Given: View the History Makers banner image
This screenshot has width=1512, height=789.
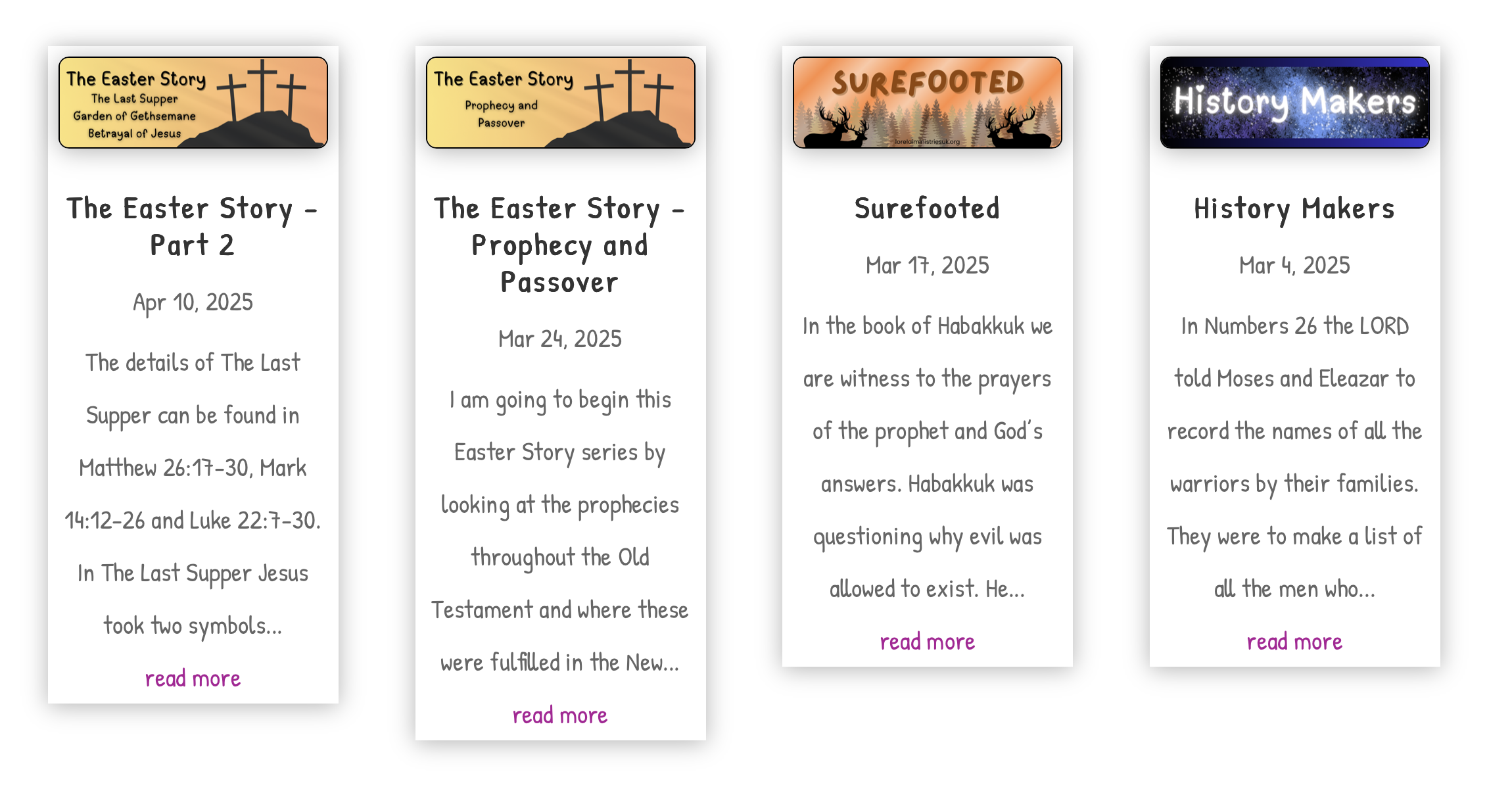Looking at the screenshot, I should point(1294,103).
